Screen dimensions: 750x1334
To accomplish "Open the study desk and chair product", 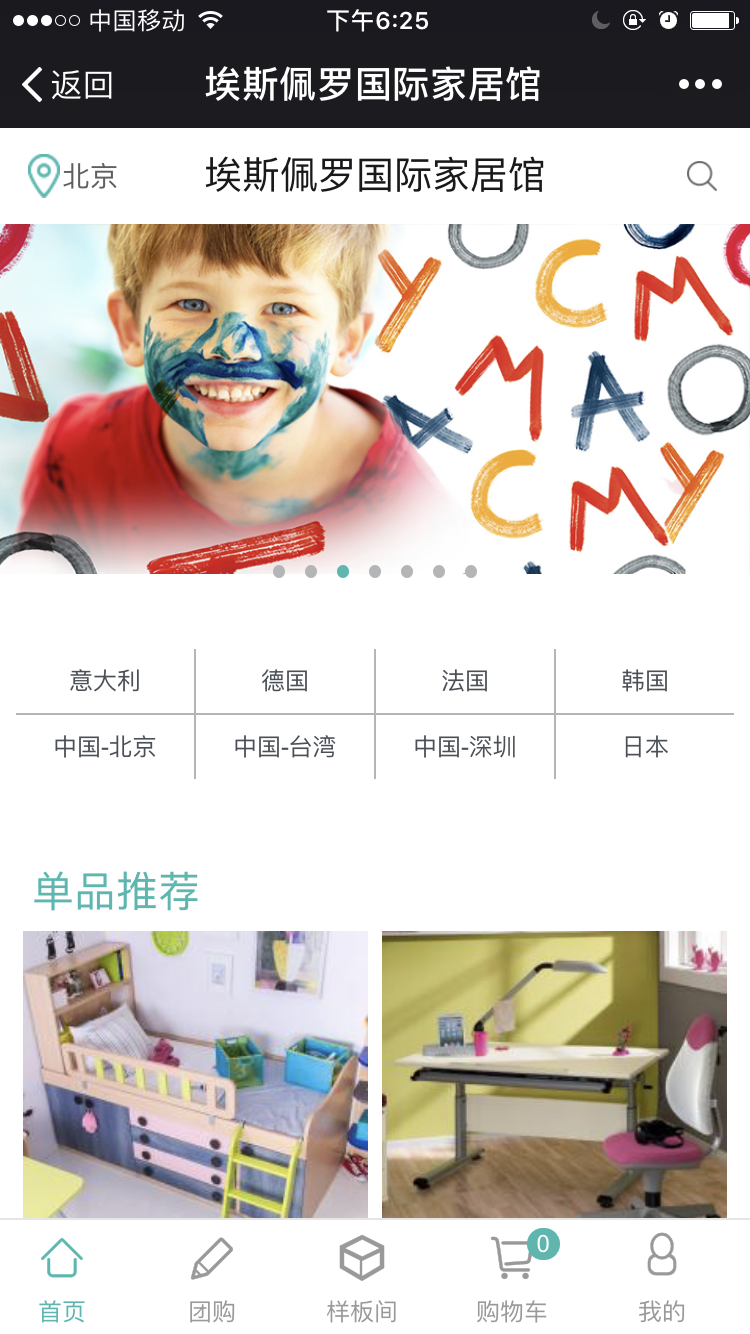I will pos(554,1074).
